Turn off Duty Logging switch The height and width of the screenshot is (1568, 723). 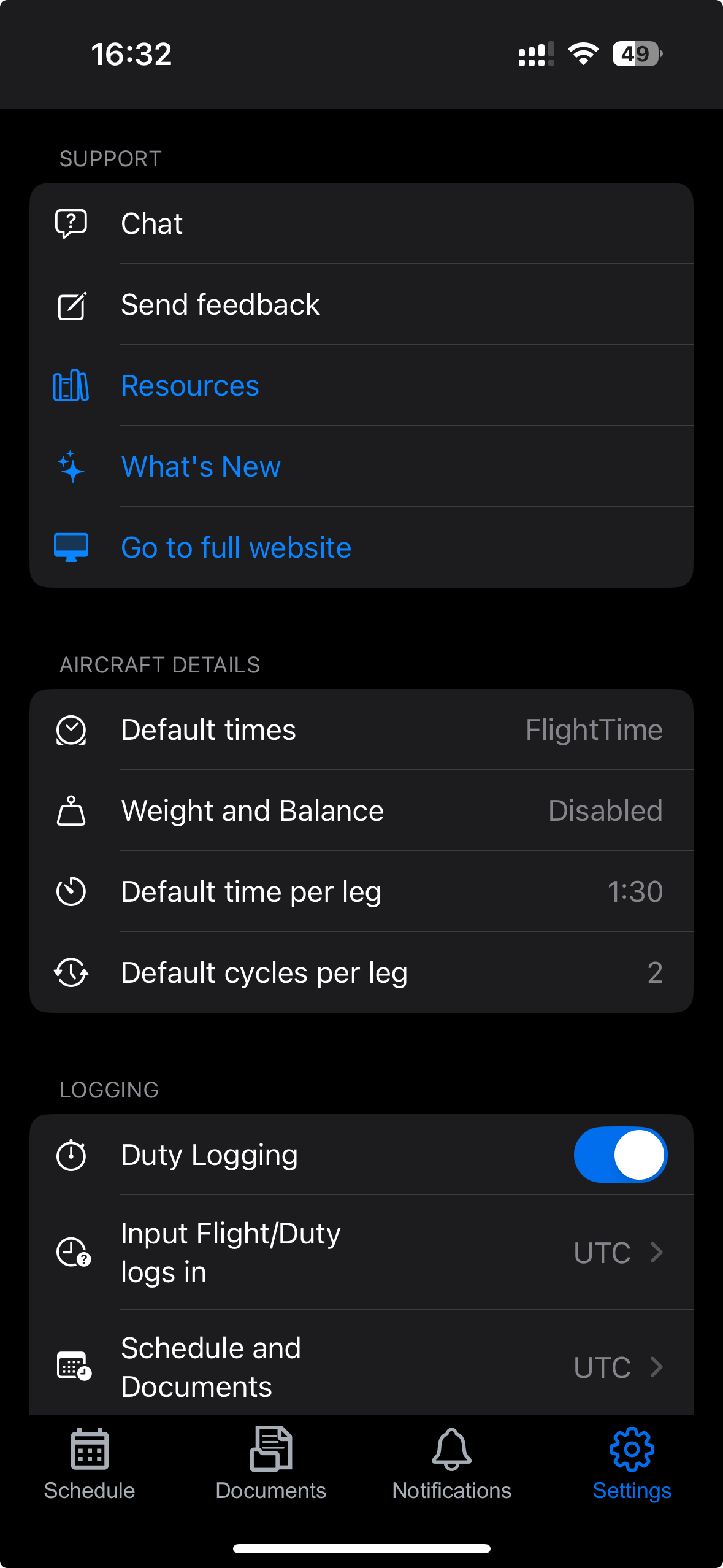pos(620,1155)
